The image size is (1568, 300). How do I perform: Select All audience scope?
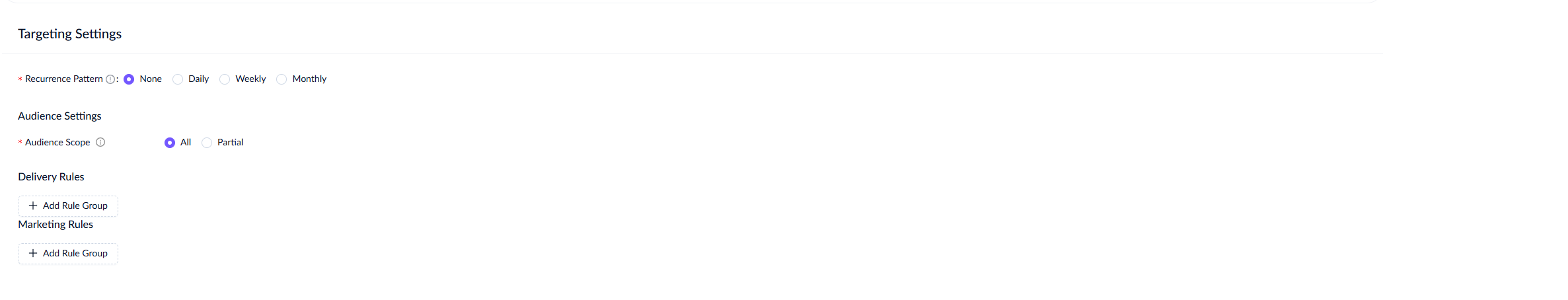click(x=170, y=143)
